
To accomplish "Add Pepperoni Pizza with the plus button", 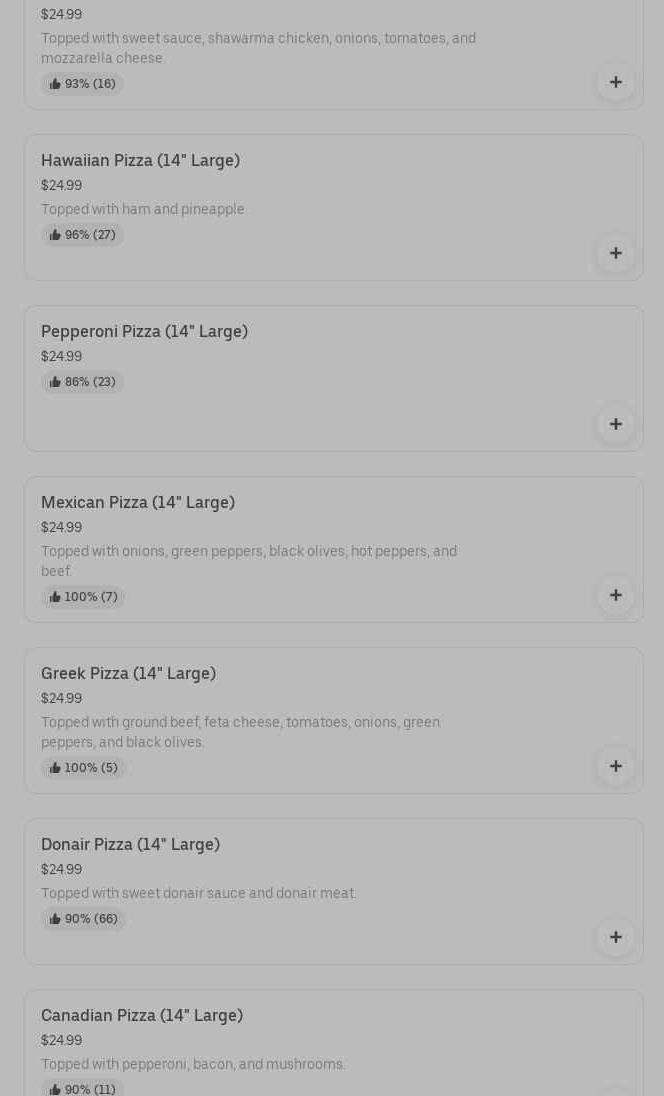I will click(x=615, y=424).
